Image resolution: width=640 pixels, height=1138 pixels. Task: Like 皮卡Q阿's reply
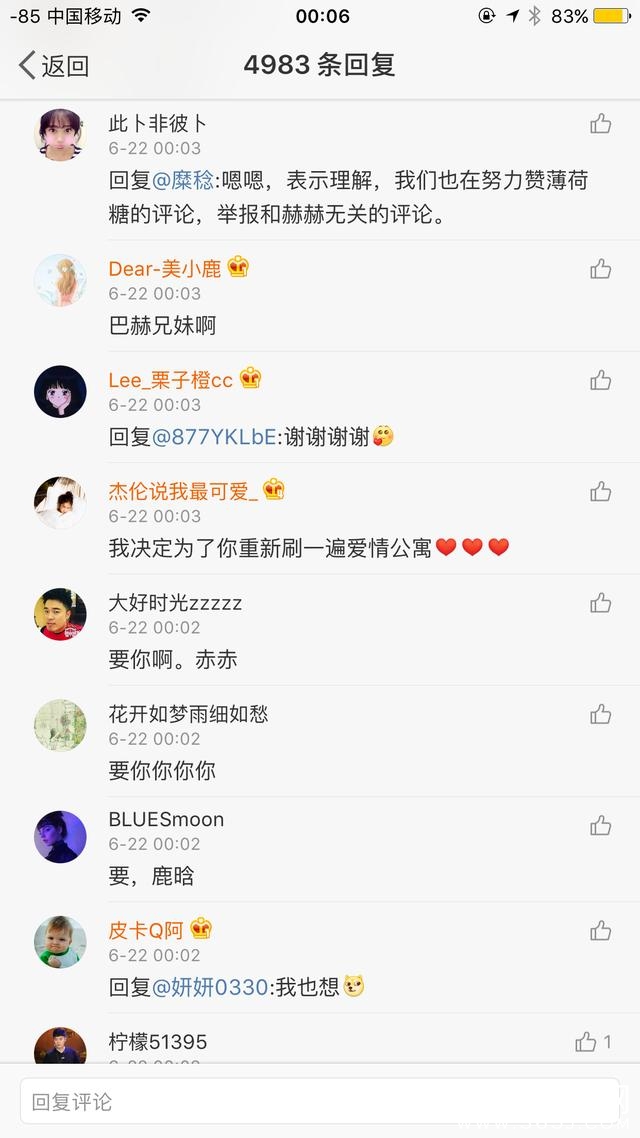600,931
